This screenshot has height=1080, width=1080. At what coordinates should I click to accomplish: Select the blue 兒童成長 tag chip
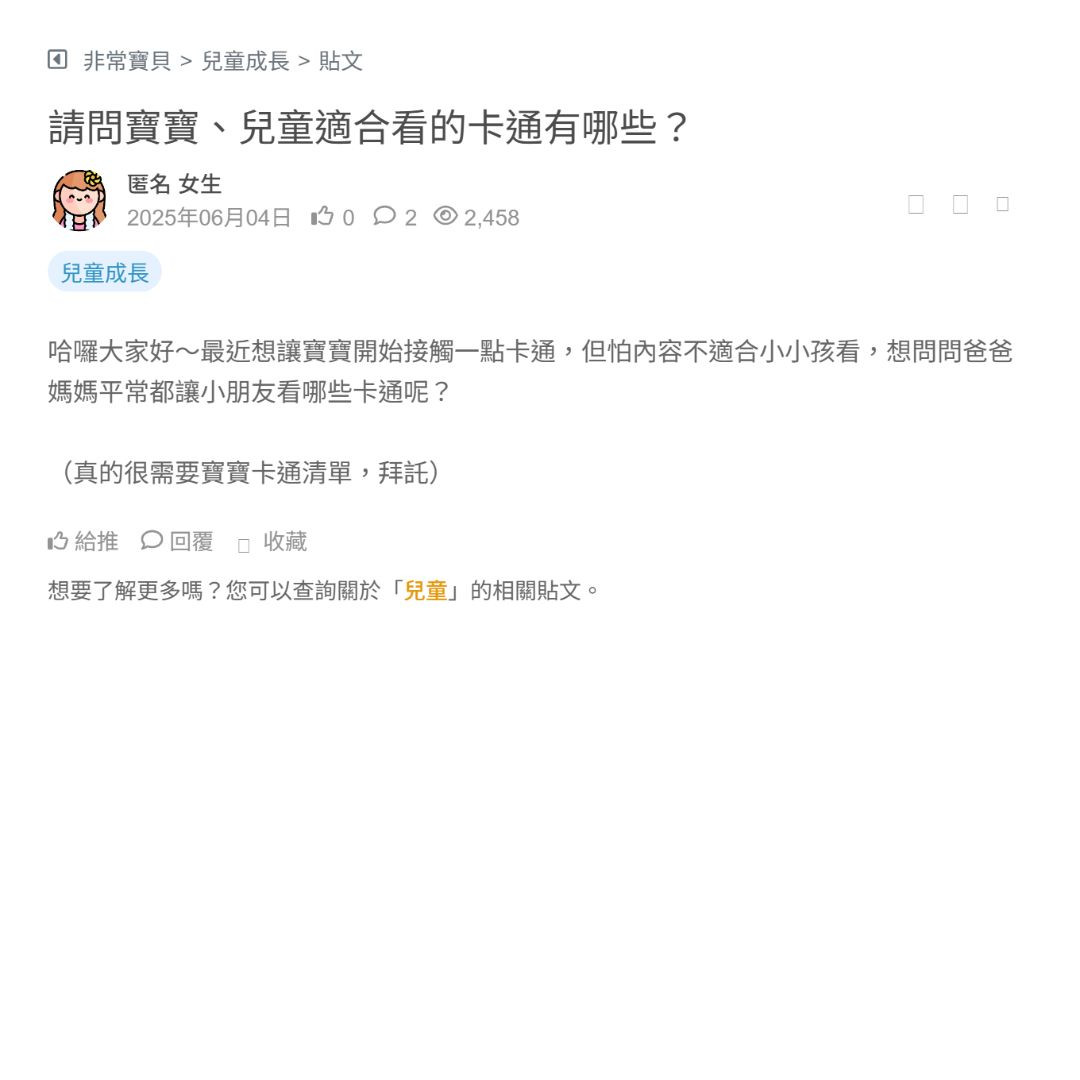[x=105, y=272]
